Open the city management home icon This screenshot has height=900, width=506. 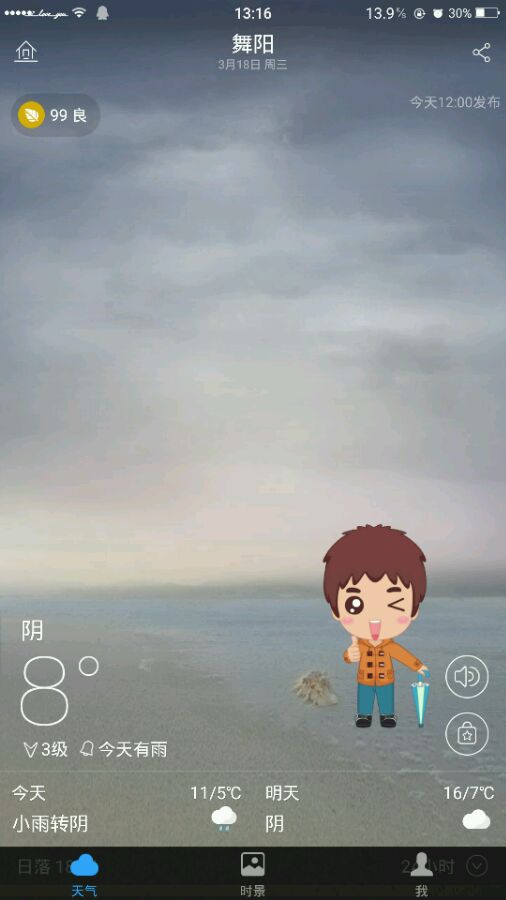point(26,52)
